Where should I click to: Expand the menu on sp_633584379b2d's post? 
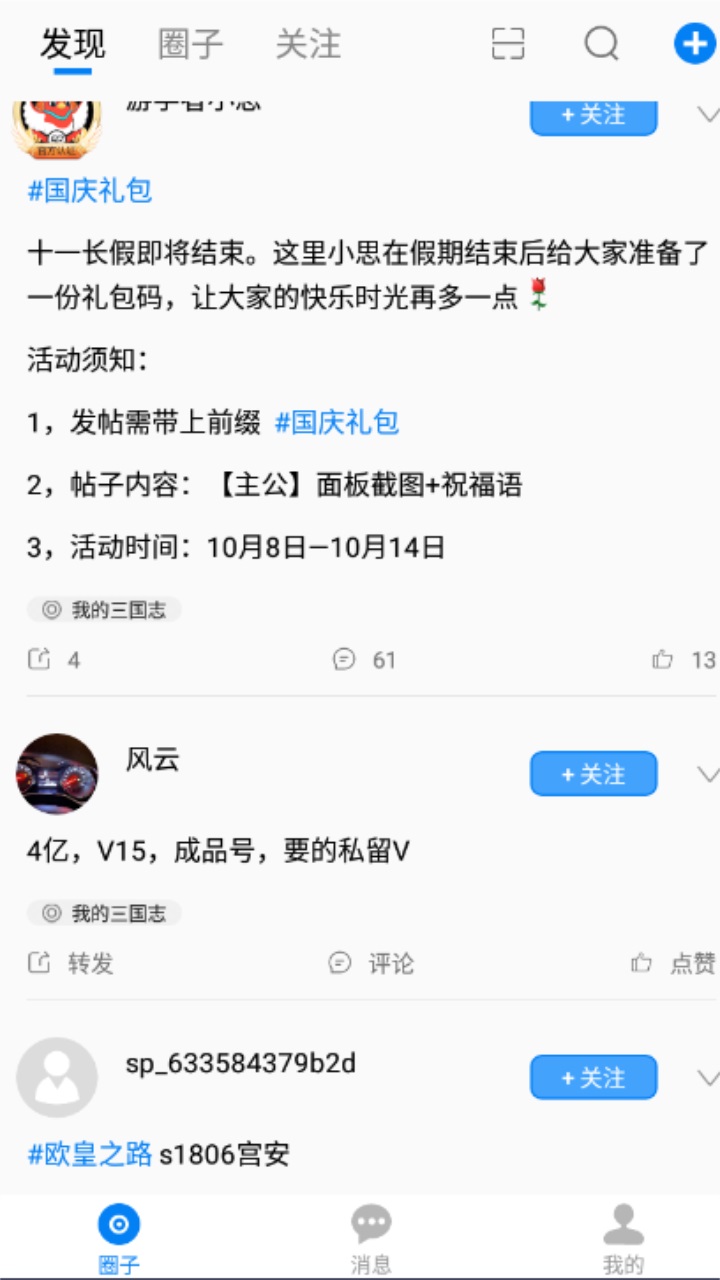pyautogui.click(x=708, y=1077)
